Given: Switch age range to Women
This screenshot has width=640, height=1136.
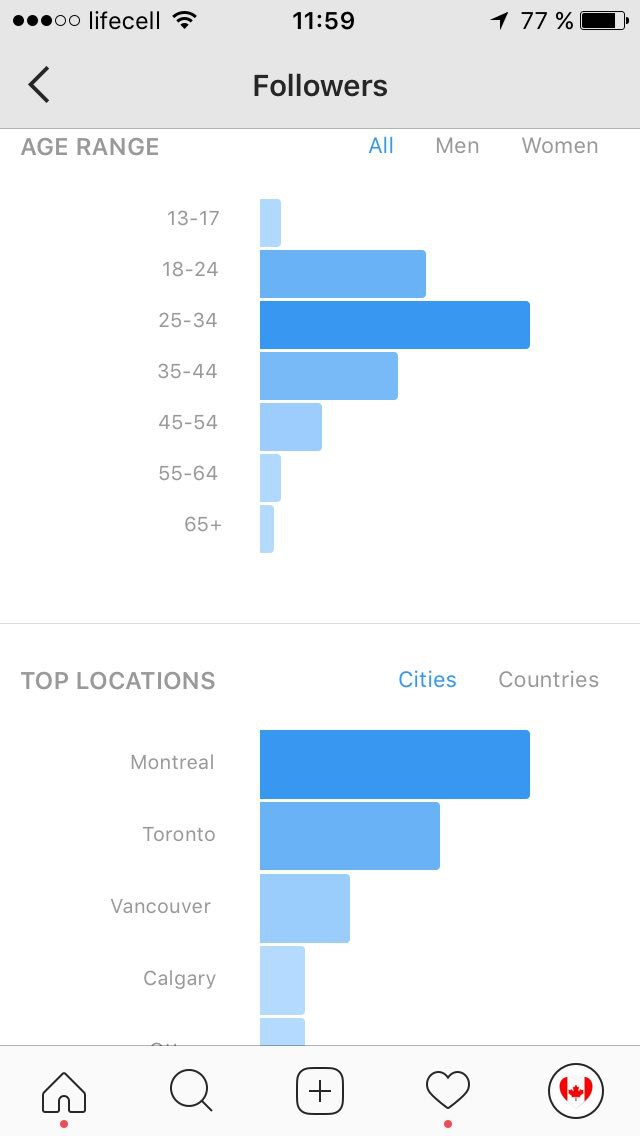Looking at the screenshot, I should [560, 146].
